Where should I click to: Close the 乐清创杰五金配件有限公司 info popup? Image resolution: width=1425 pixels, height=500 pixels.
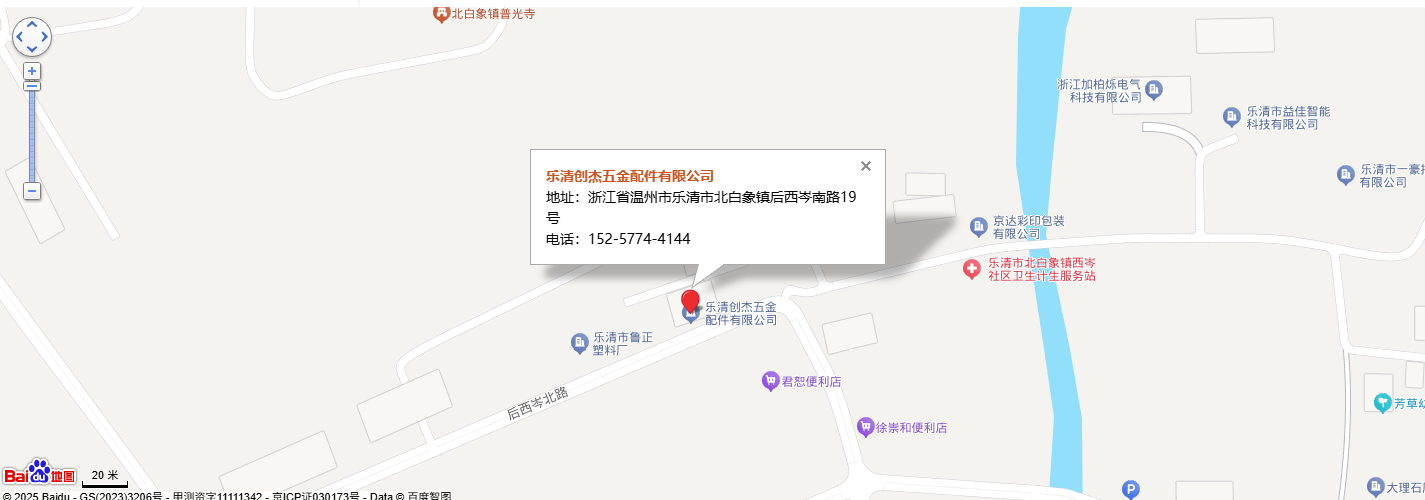coord(866,166)
